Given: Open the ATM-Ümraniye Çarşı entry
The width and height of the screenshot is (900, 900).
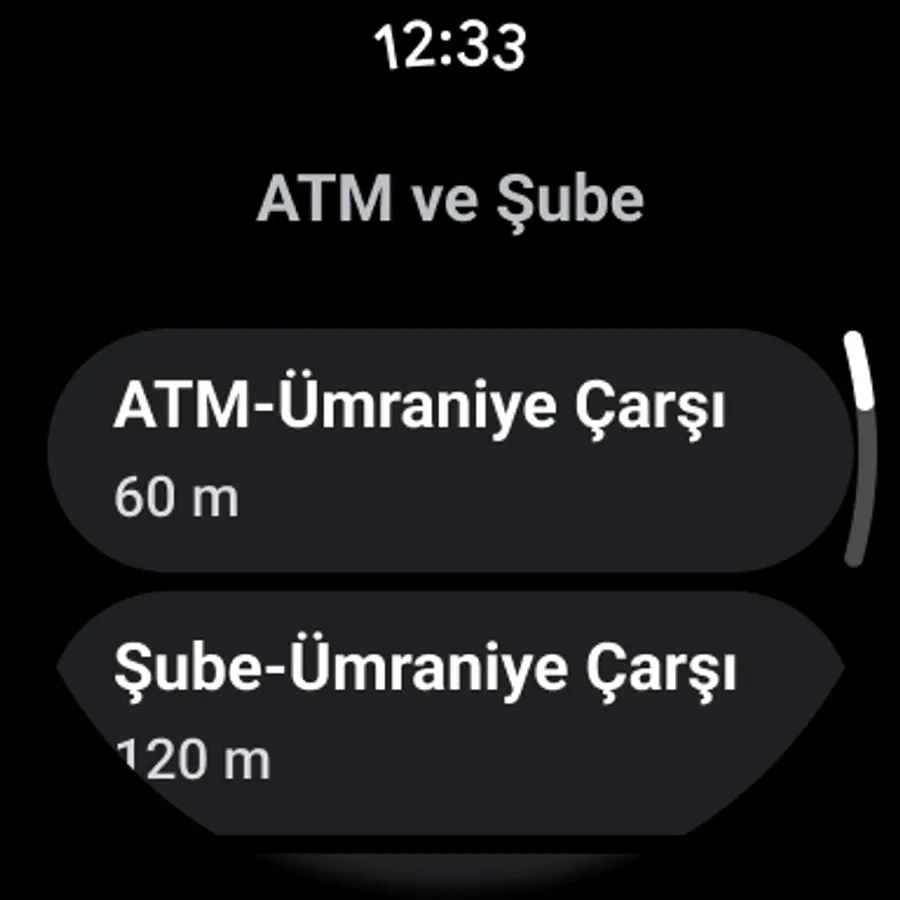Looking at the screenshot, I should (x=450, y=450).
